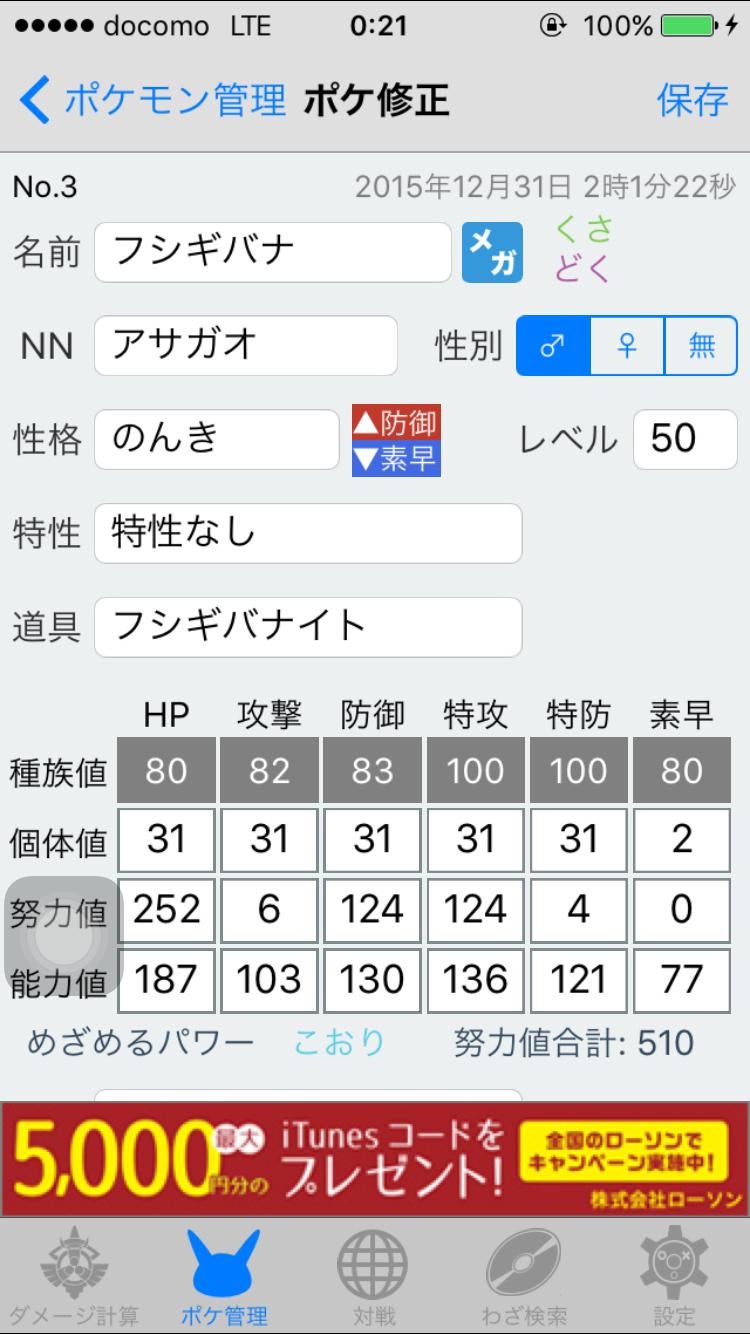Edit the NN nickname field containing アサガオ
The image size is (750, 1334).
point(245,344)
